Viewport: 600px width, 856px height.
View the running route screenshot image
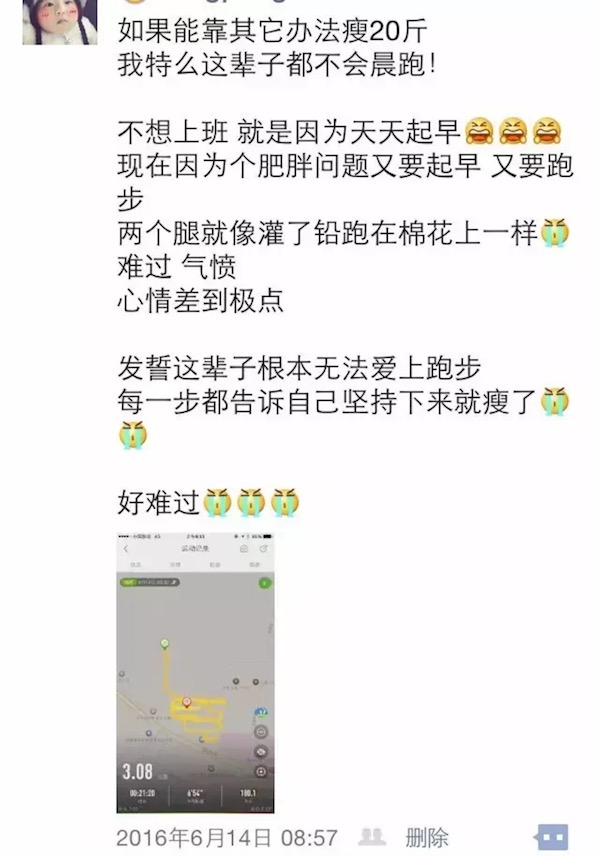[x=196, y=670]
